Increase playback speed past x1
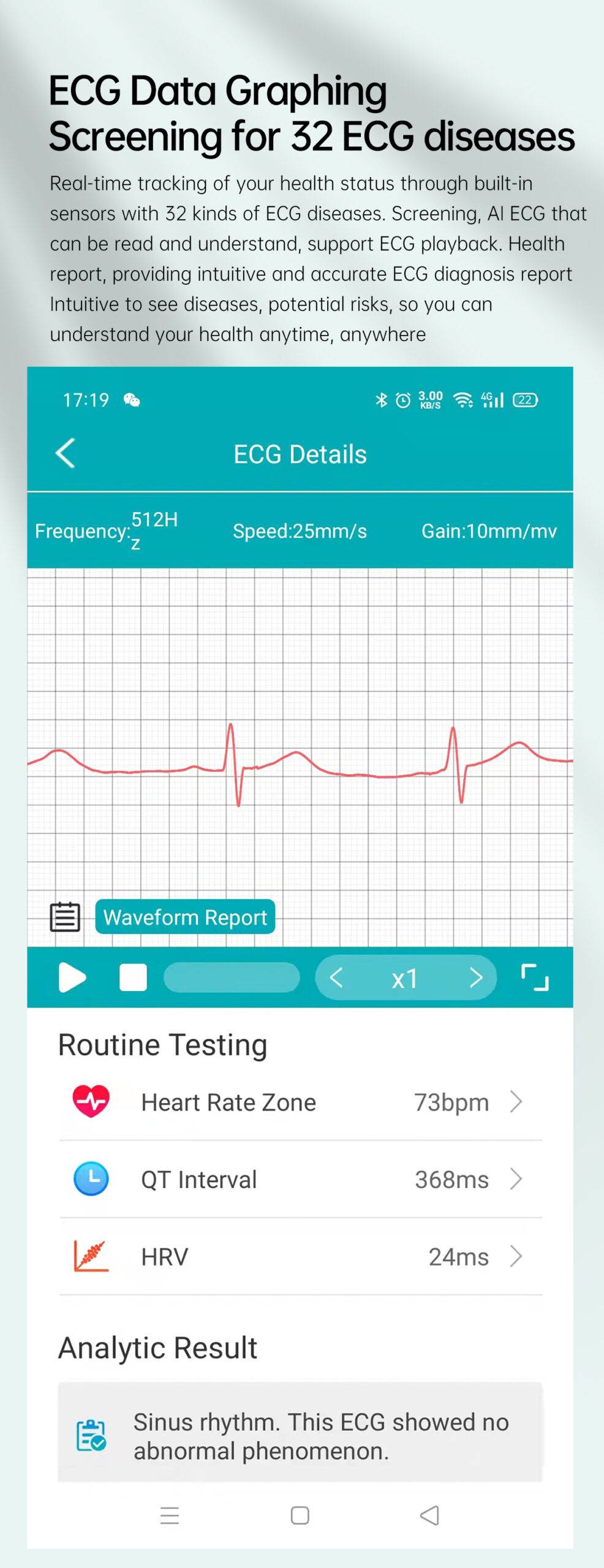The width and height of the screenshot is (604, 1568). 476,978
